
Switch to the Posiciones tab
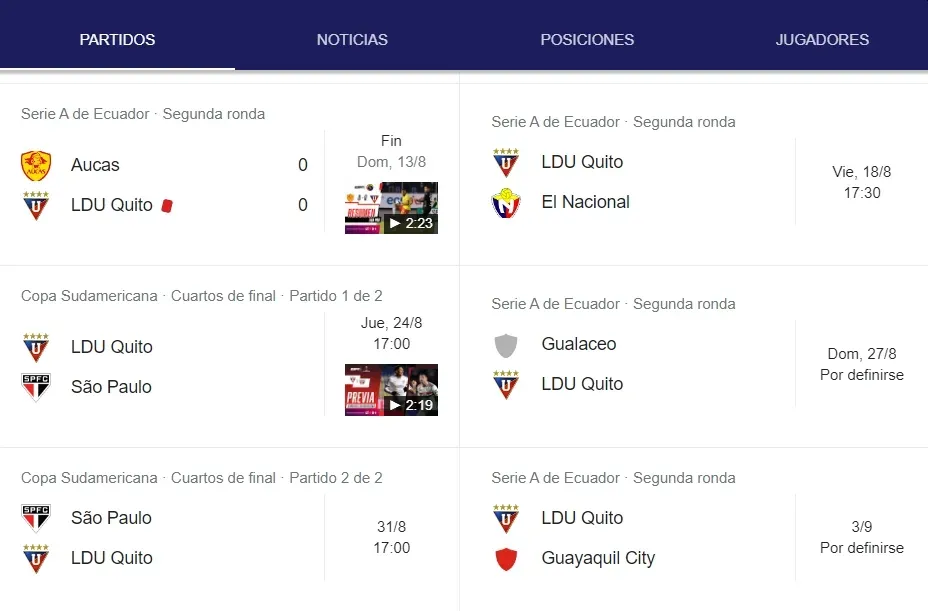[x=587, y=40]
